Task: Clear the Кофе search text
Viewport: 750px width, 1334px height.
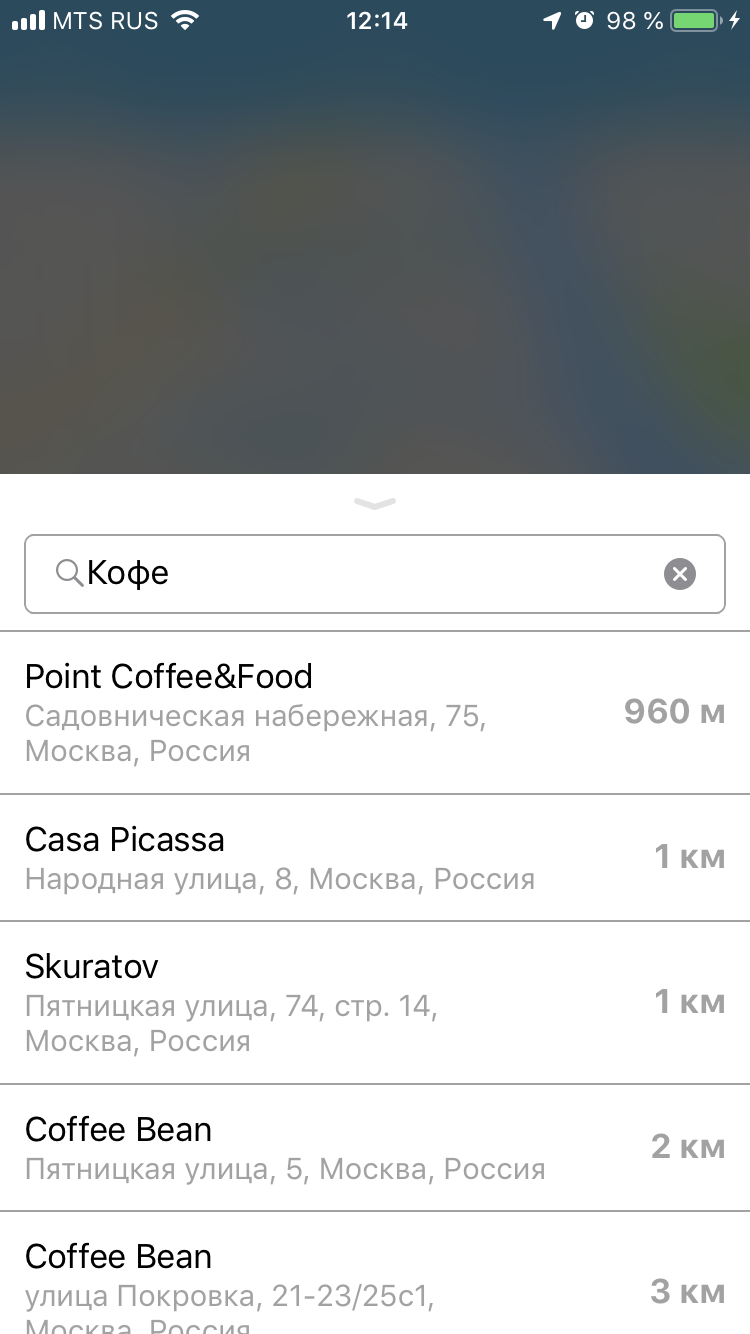Action: click(680, 573)
